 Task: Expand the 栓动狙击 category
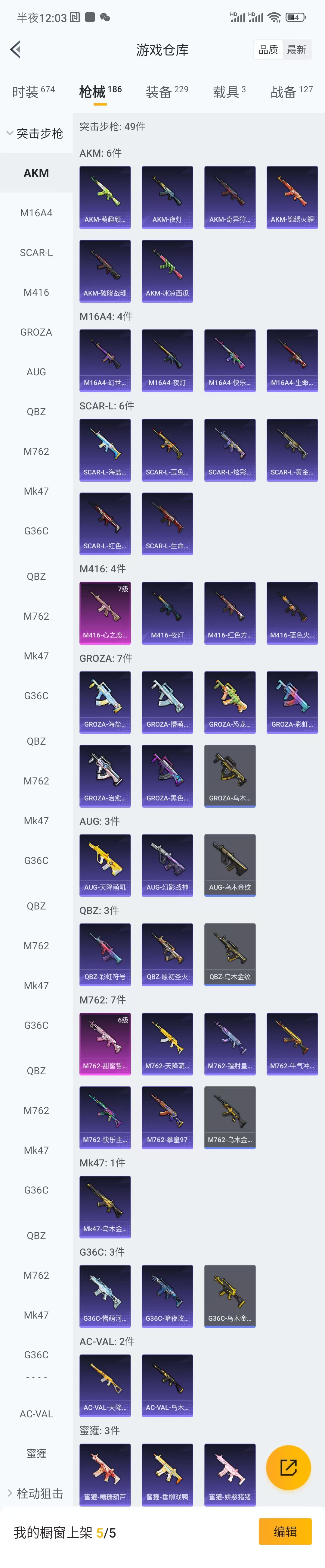coord(35,1492)
